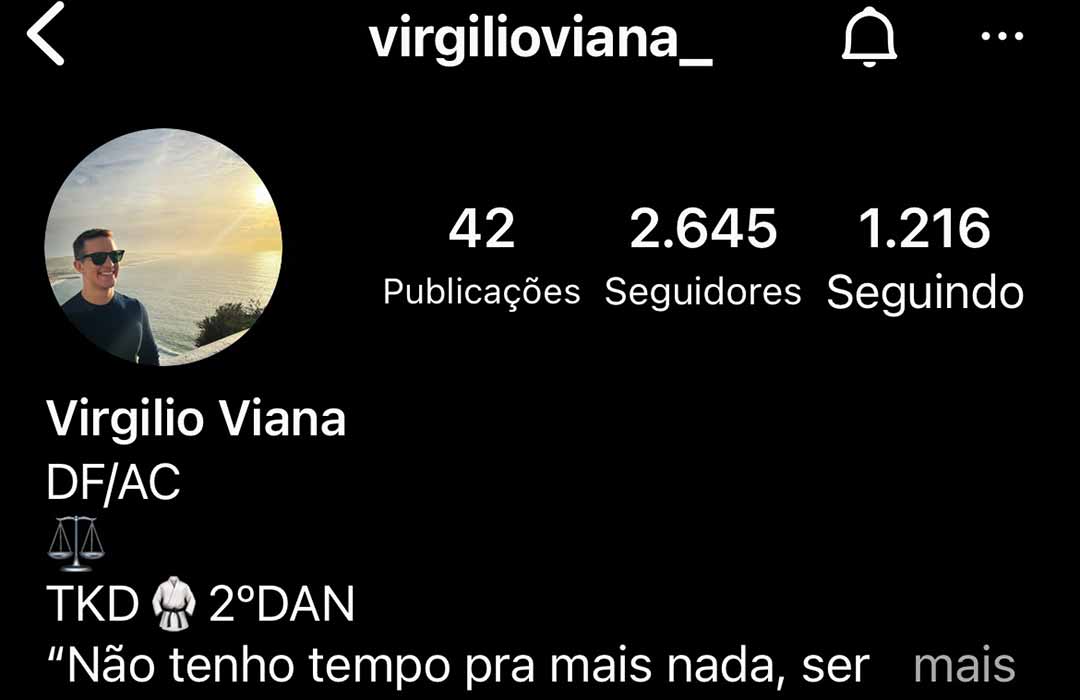
Task: Go back with the arrow icon
Action: tap(46, 35)
